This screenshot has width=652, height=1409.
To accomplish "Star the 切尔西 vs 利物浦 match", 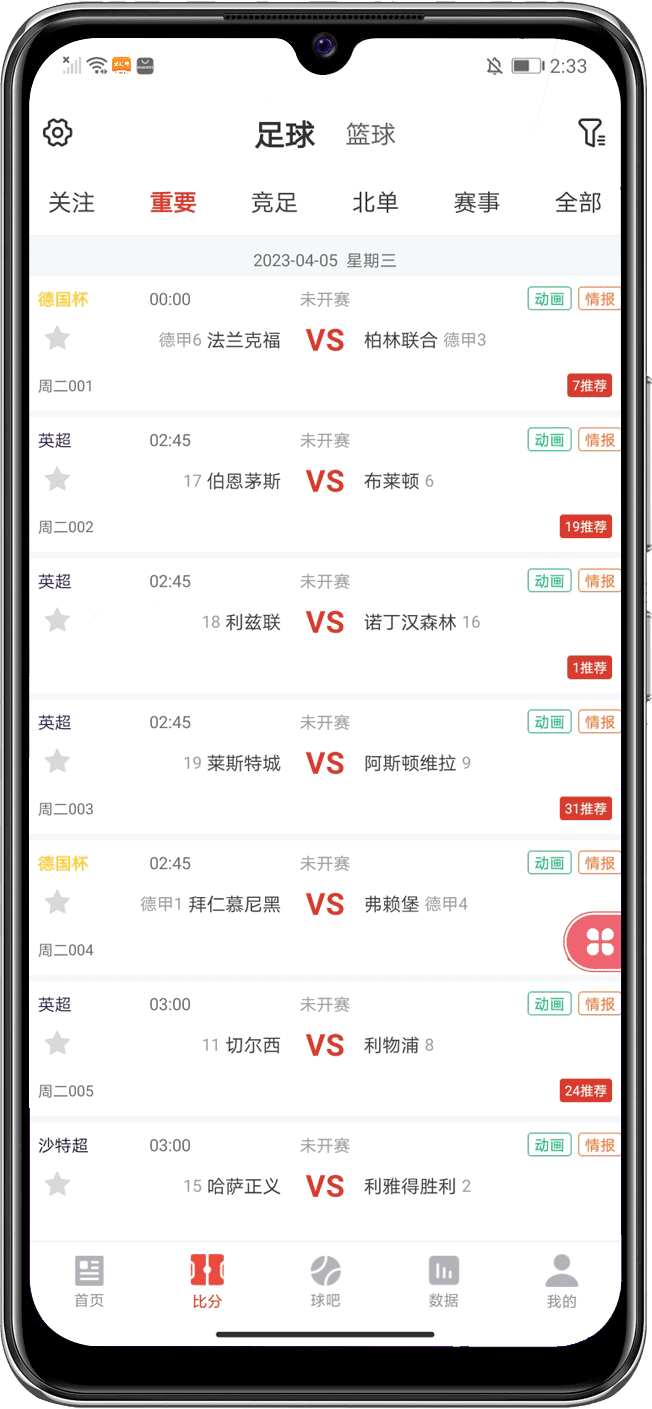I will (x=58, y=1044).
